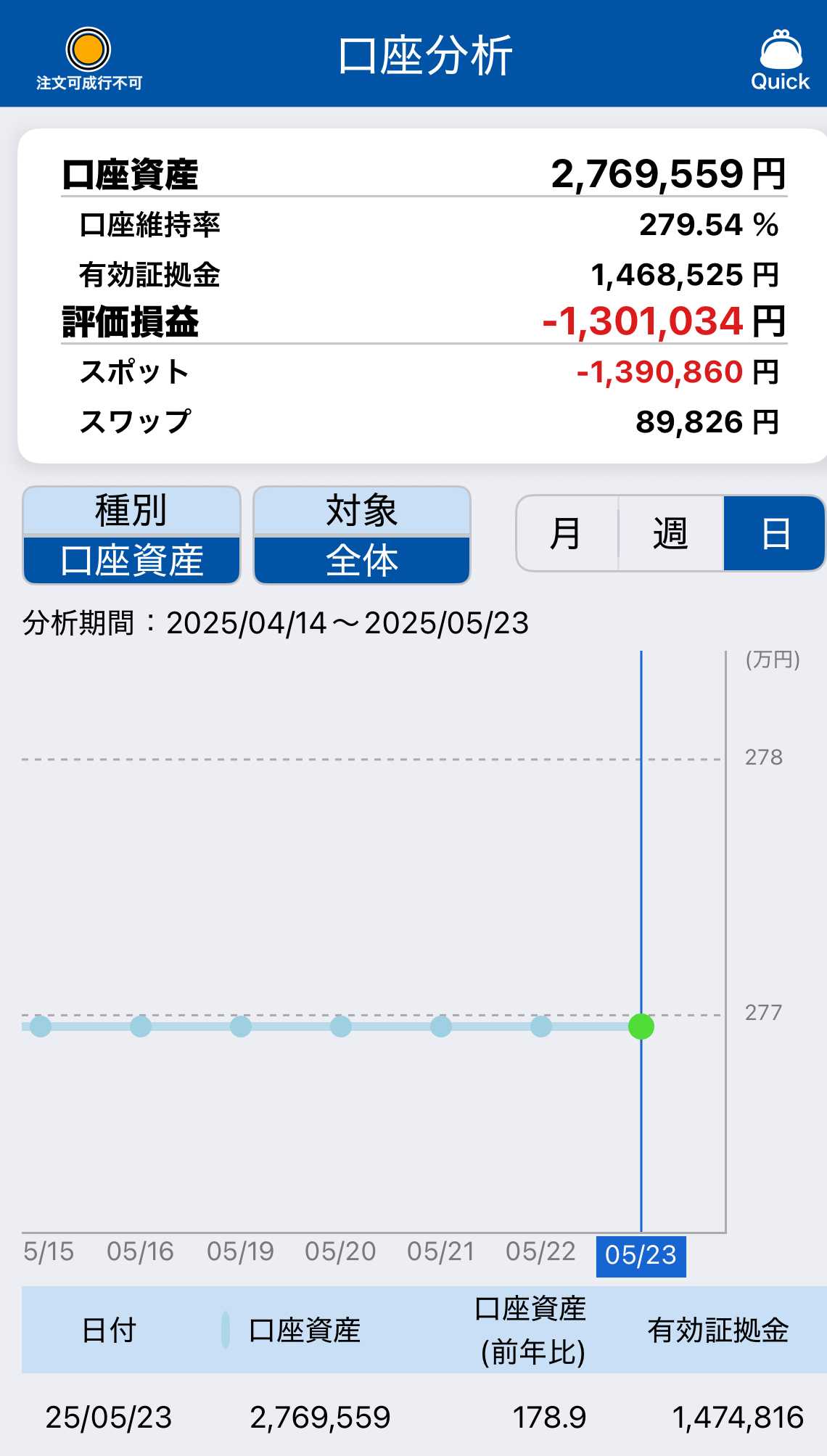
Task: Select the 05/16 data point on chart
Action: pos(141,1027)
